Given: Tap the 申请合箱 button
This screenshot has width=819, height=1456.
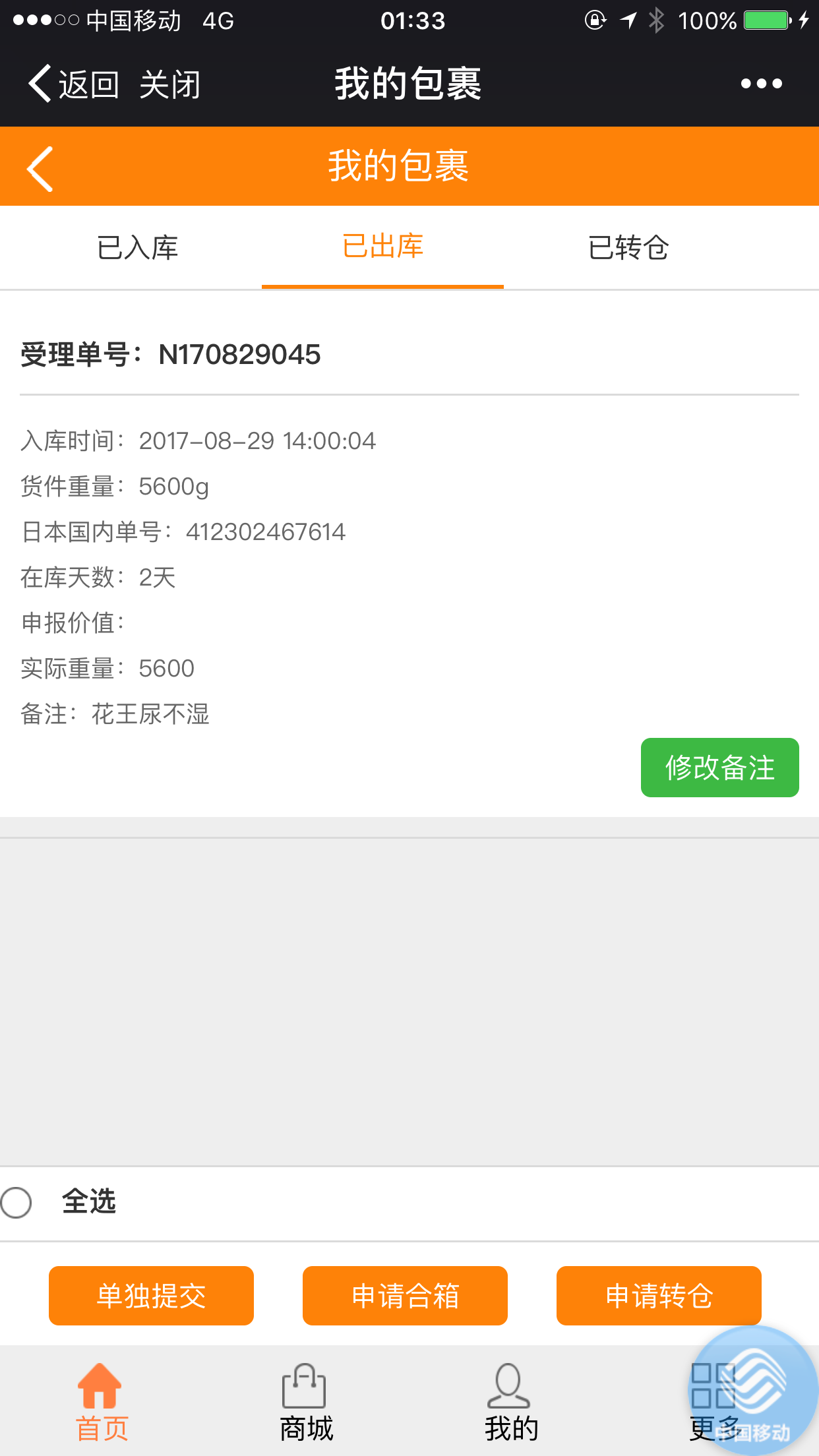Looking at the screenshot, I should click(x=405, y=1296).
